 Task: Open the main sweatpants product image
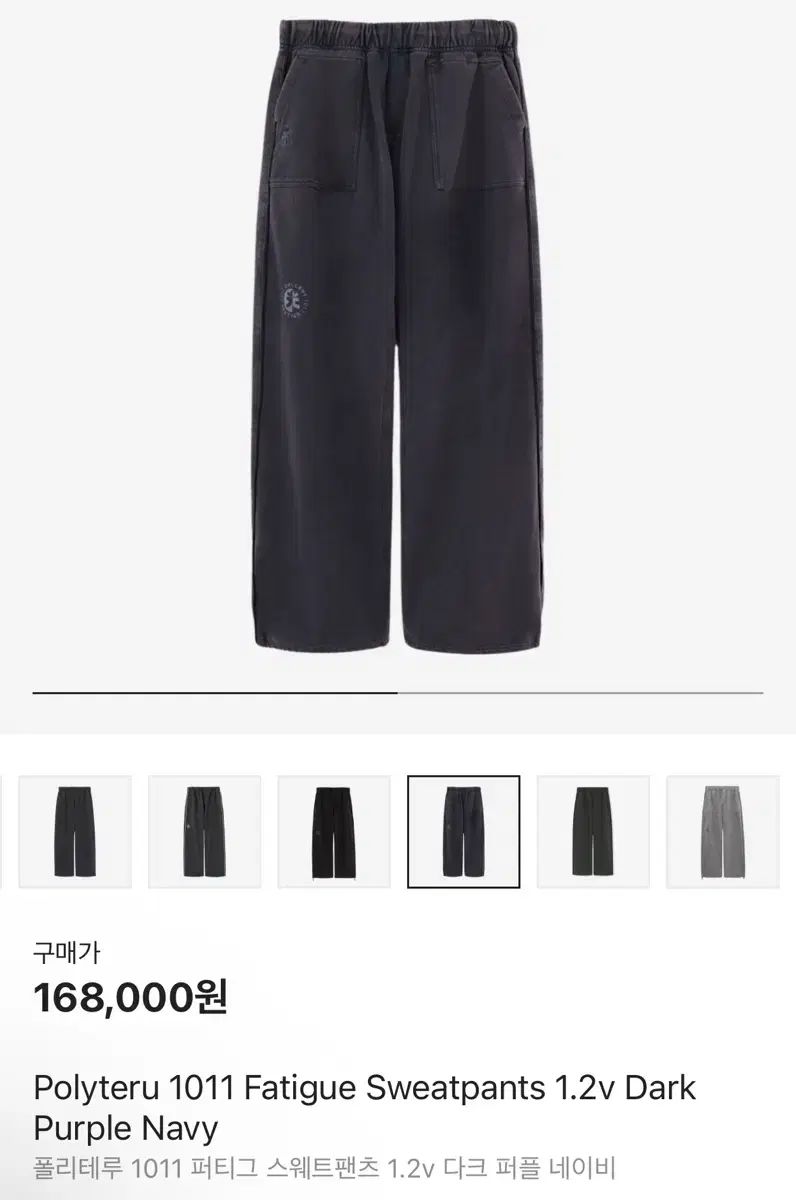pos(398,340)
